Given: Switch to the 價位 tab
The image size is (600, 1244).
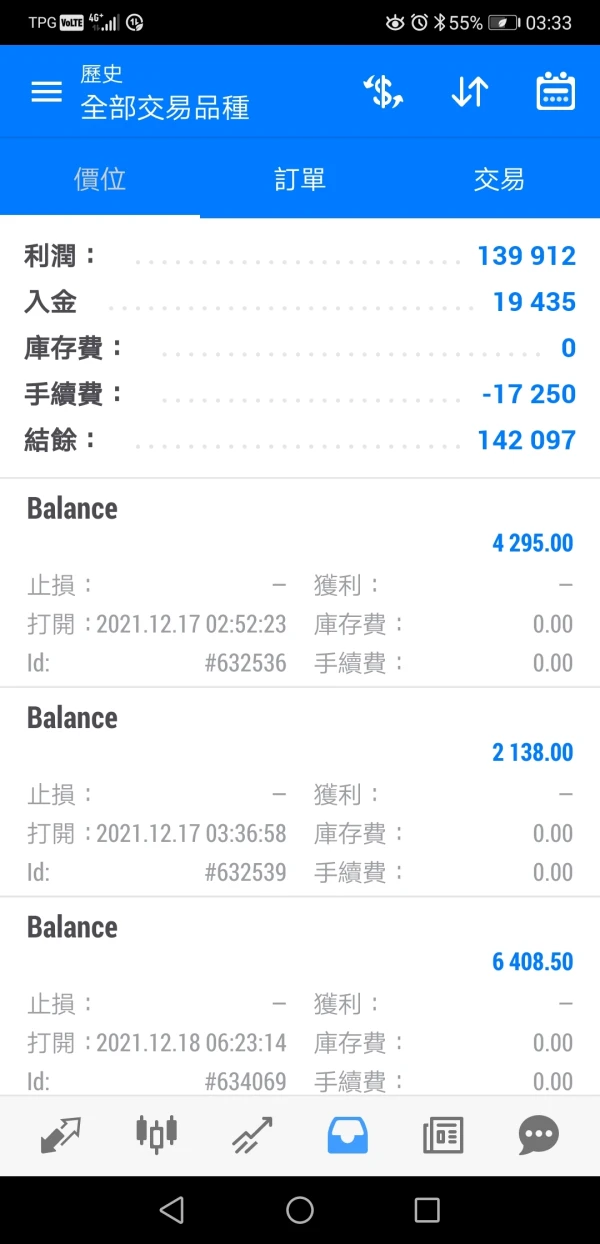Looking at the screenshot, I should 100,180.
